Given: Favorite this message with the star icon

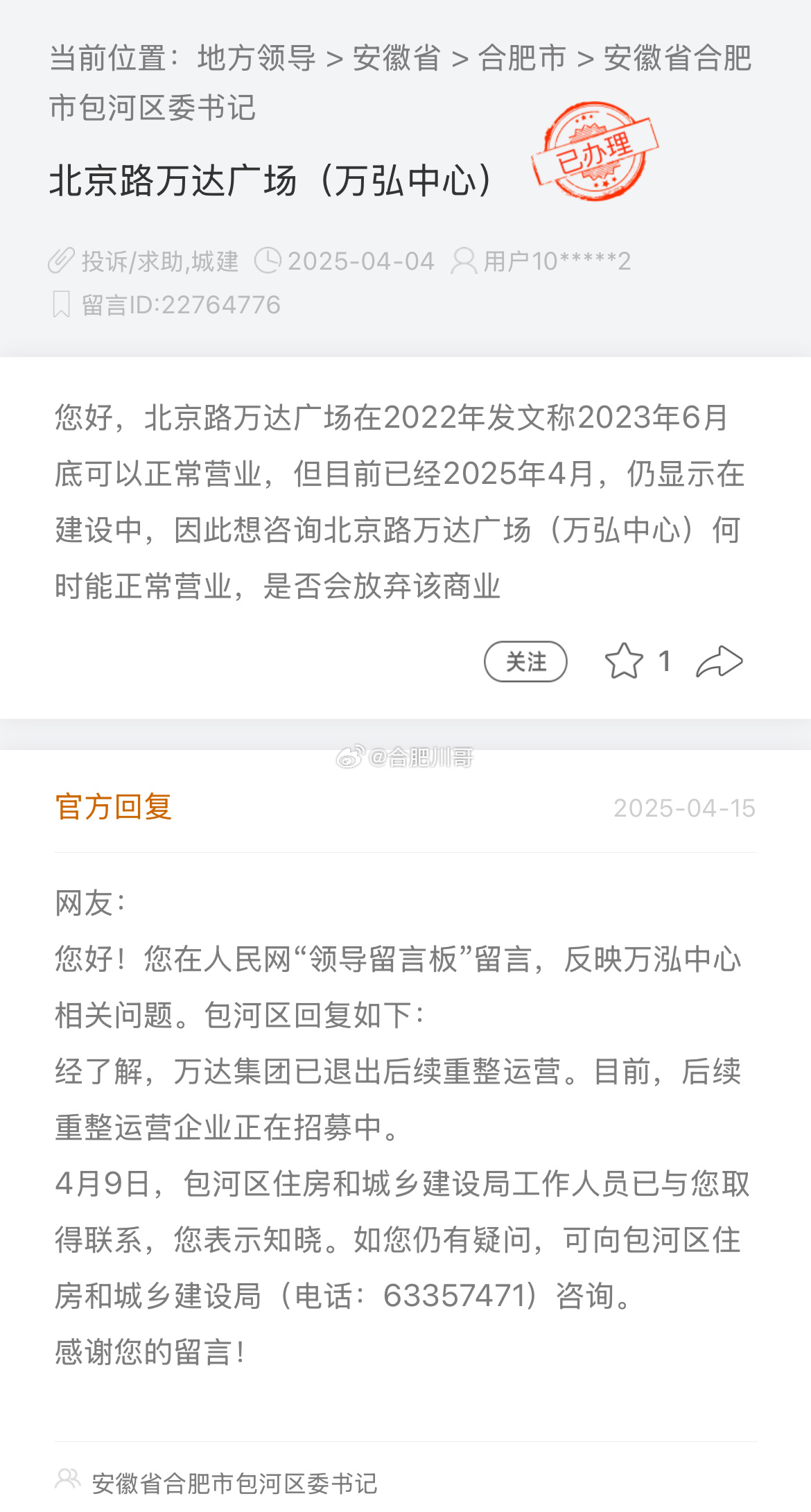Looking at the screenshot, I should click(x=624, y=661).
